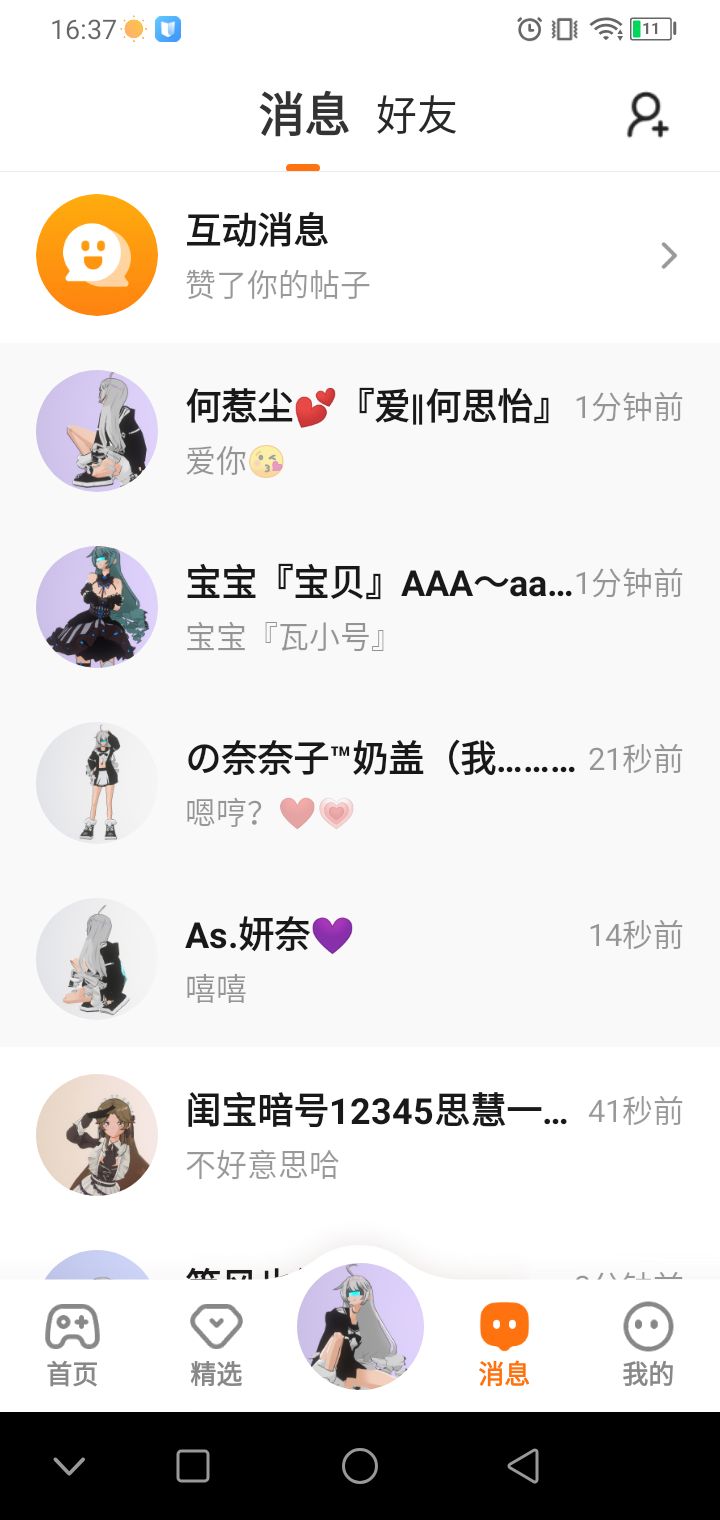Open chat with 闺宝暗号12345思慧
The height and width of the screenshot is (1520, 720).
pyautogui.click(x=360, y=1135)
